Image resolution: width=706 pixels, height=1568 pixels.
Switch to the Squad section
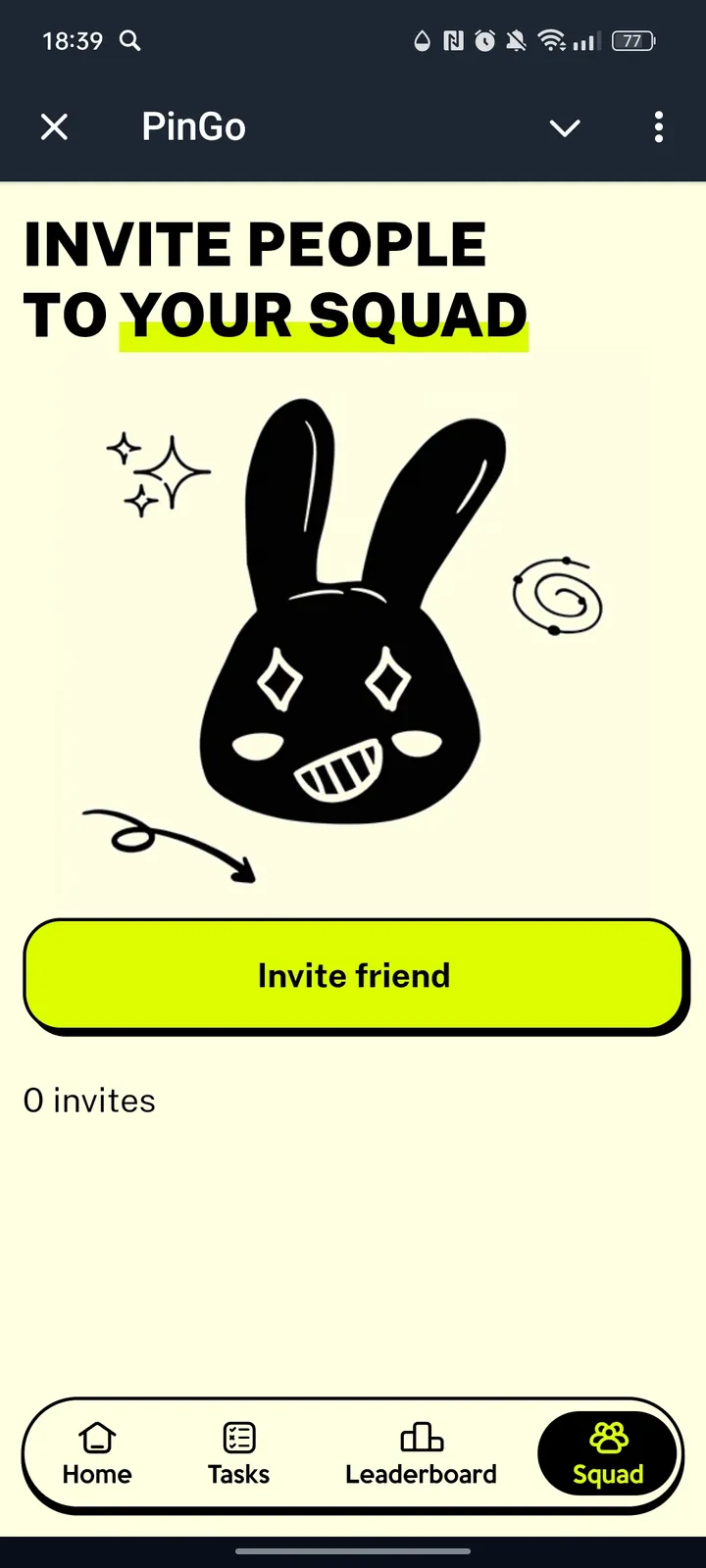[608, 1453]
